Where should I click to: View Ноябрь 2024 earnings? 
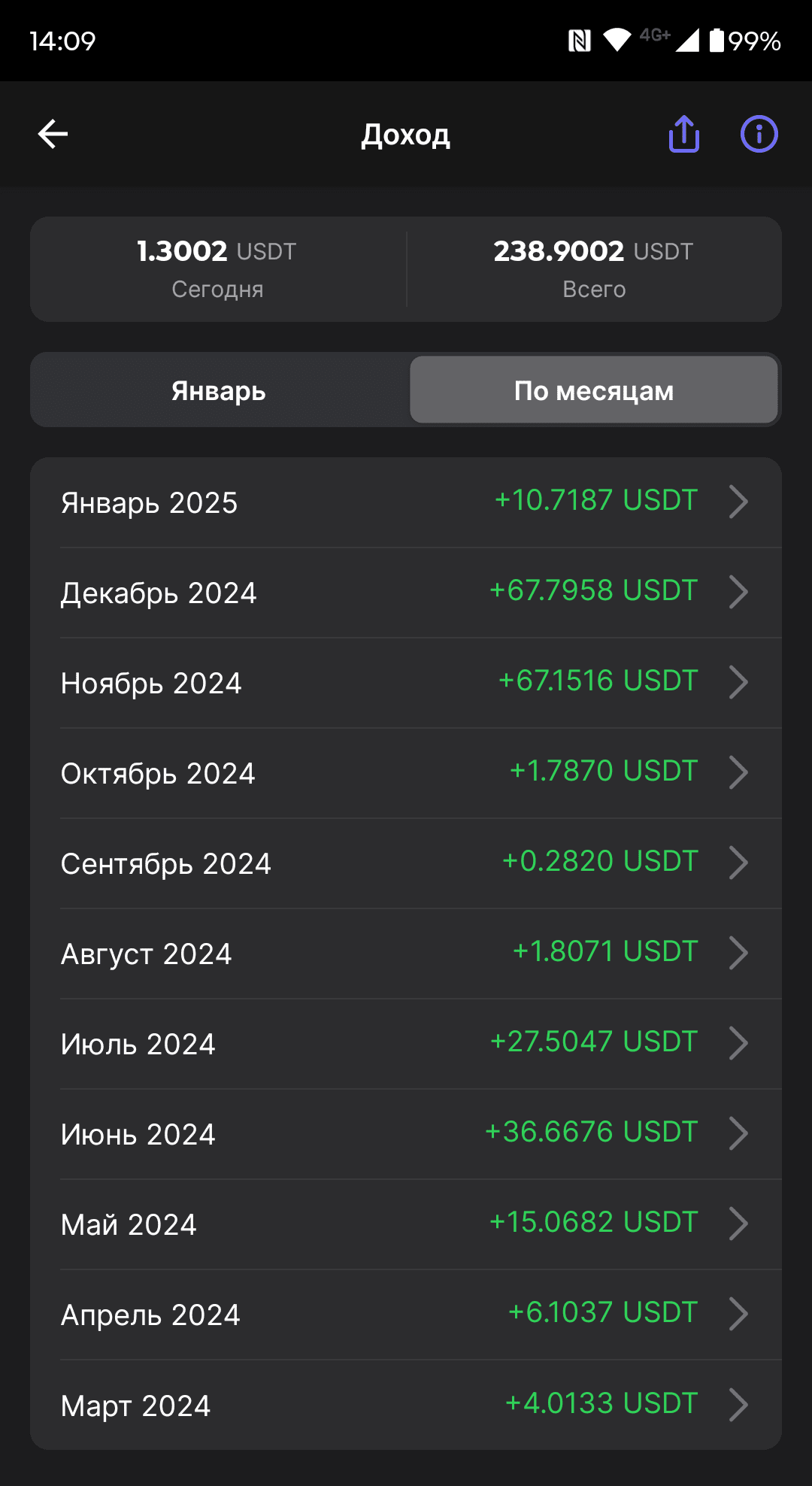(x=406, y=683)
